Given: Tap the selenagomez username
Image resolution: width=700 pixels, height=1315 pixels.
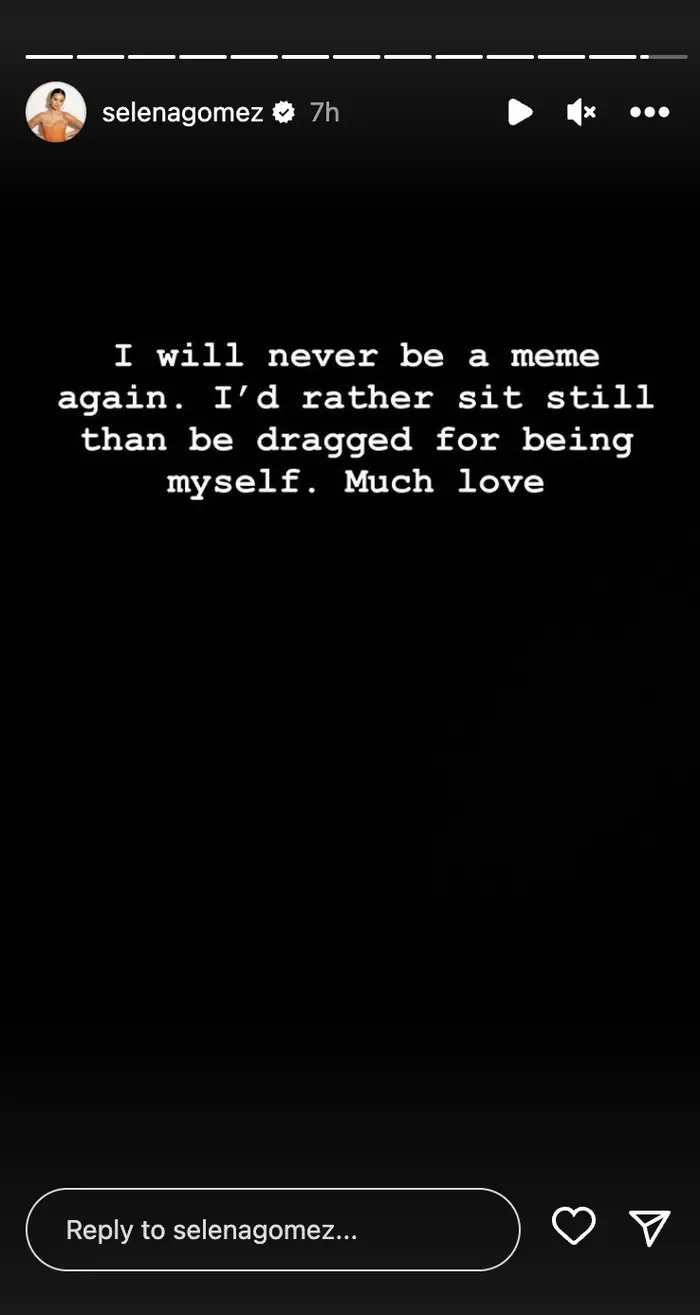Looking at the screenshot, I should click(x=182, y=113).
